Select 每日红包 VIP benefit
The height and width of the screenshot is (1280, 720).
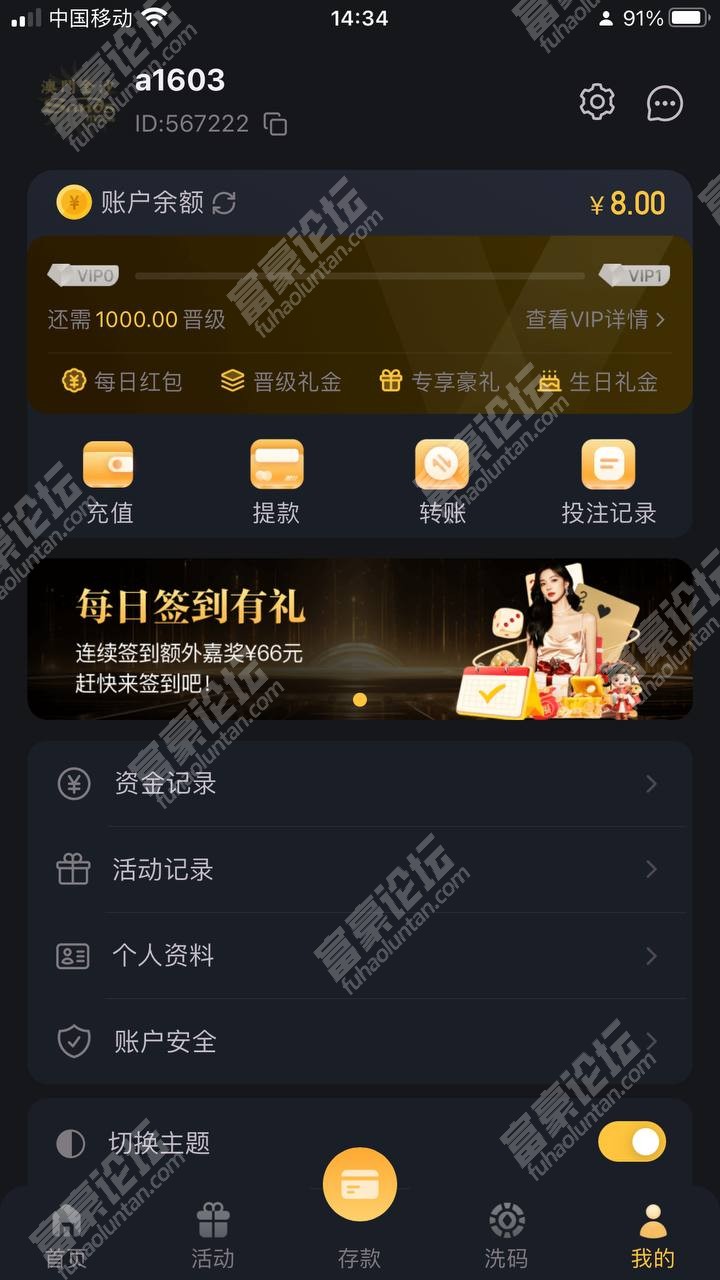(122, 381)
